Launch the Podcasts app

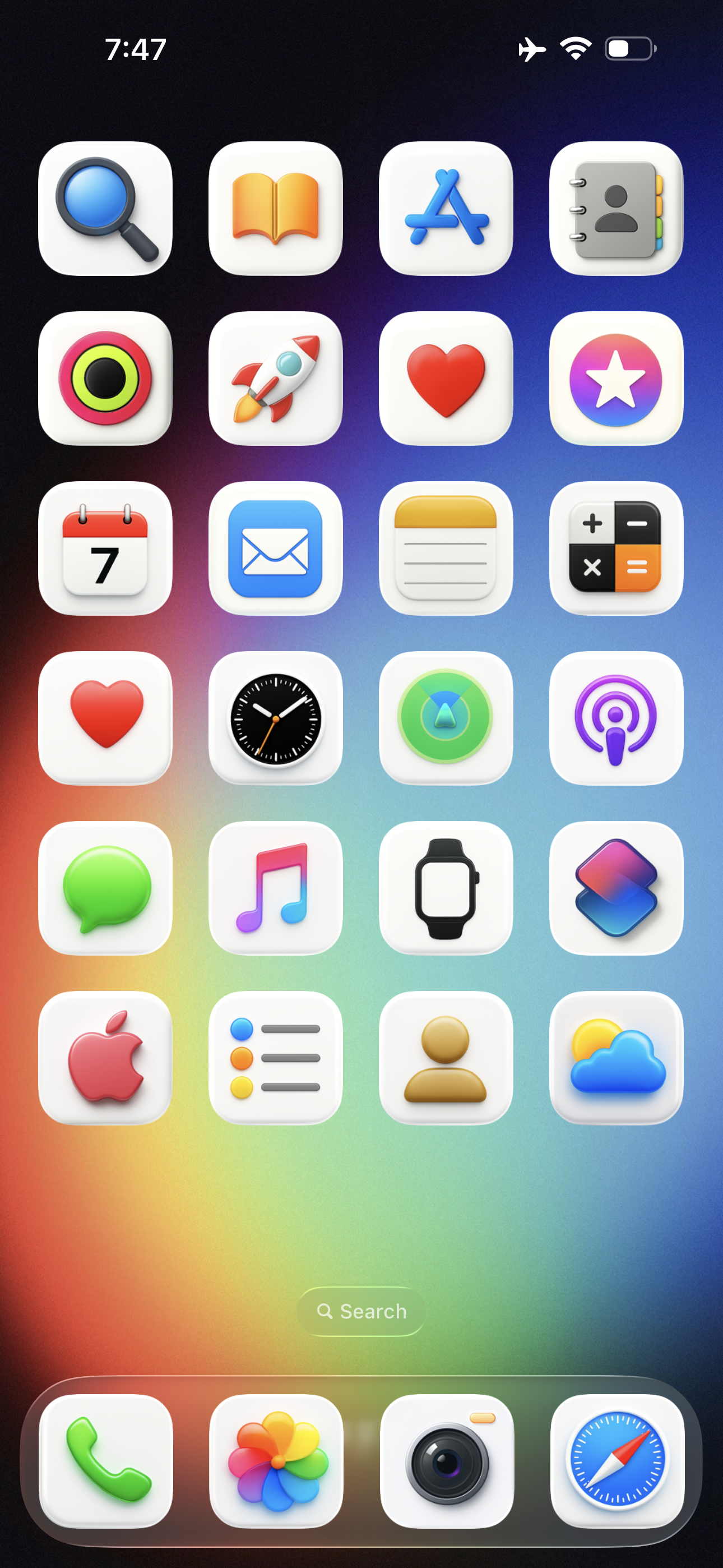(616, 718)
